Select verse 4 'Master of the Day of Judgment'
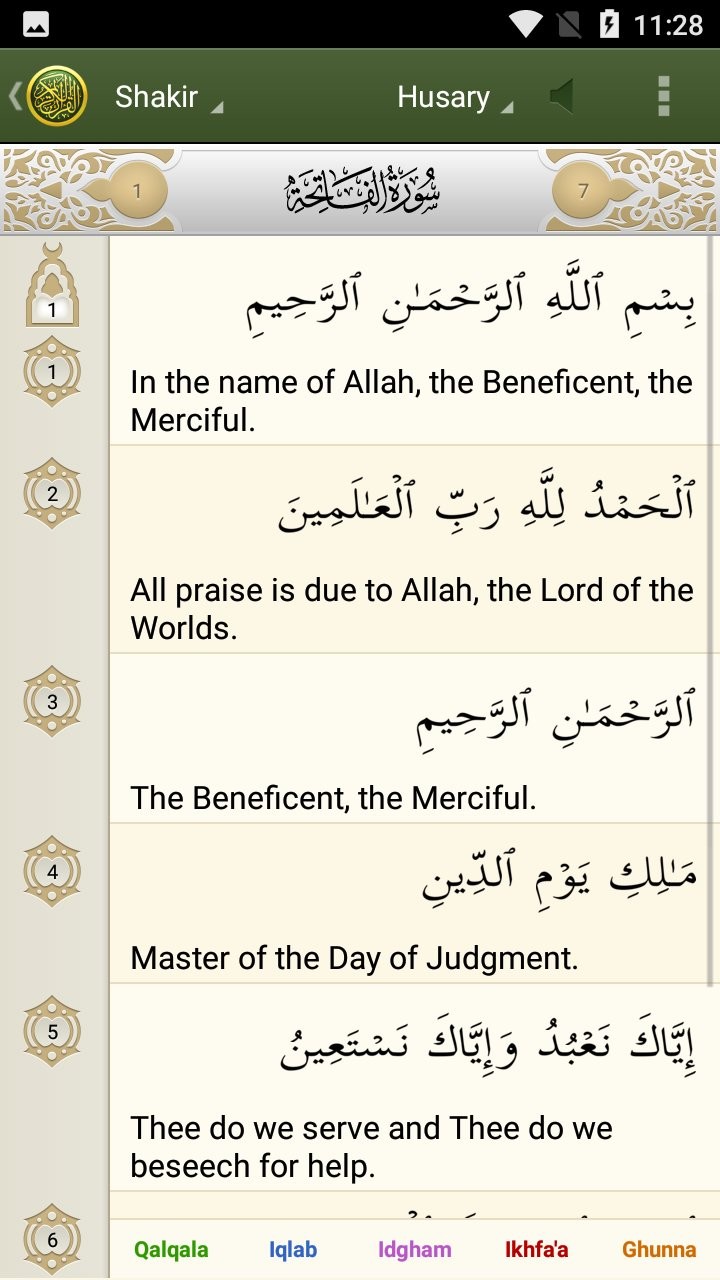Image resolution: width=720 pixels, height=1280 pixels. pos(354,958)
